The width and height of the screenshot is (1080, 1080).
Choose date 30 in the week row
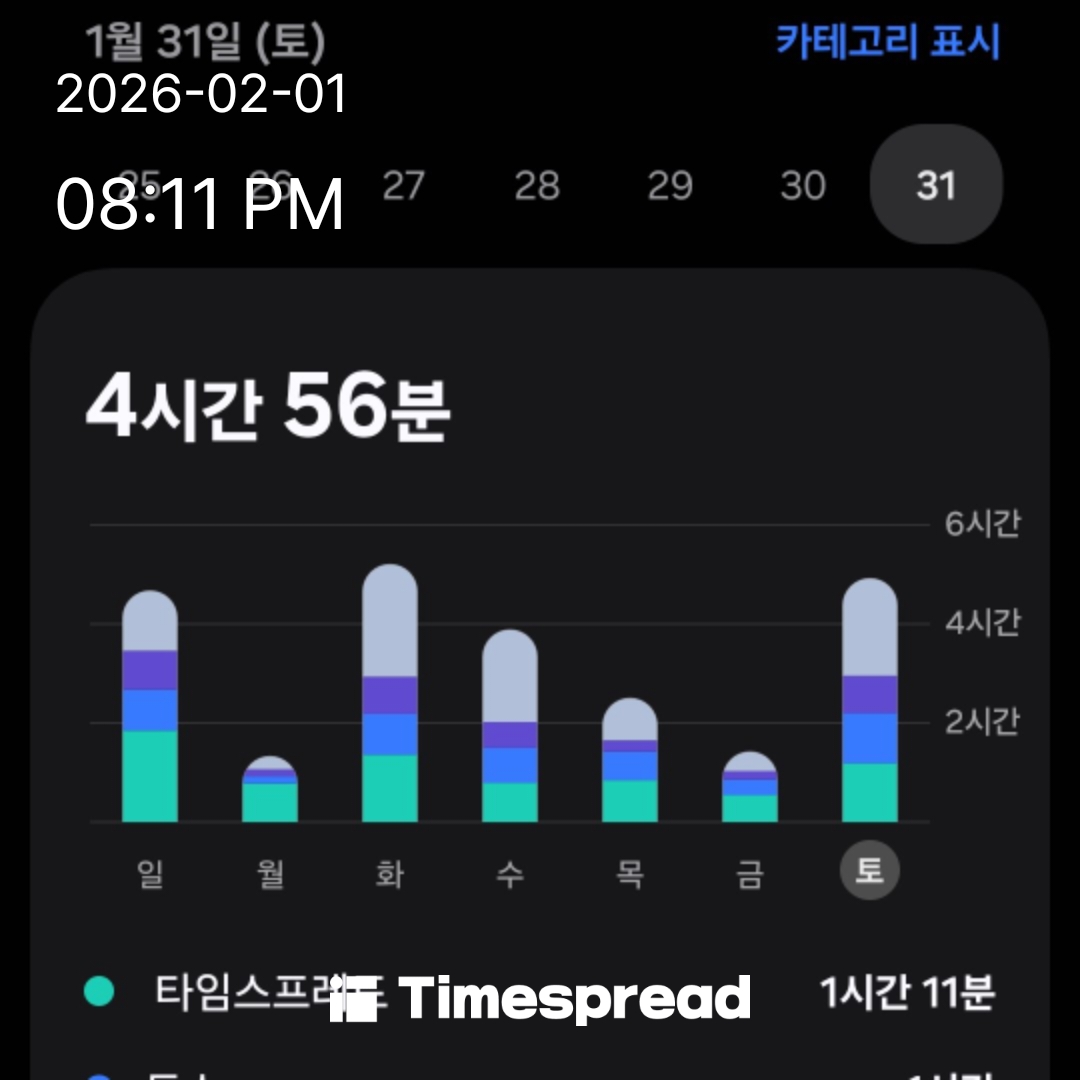[x=803, y=186]
